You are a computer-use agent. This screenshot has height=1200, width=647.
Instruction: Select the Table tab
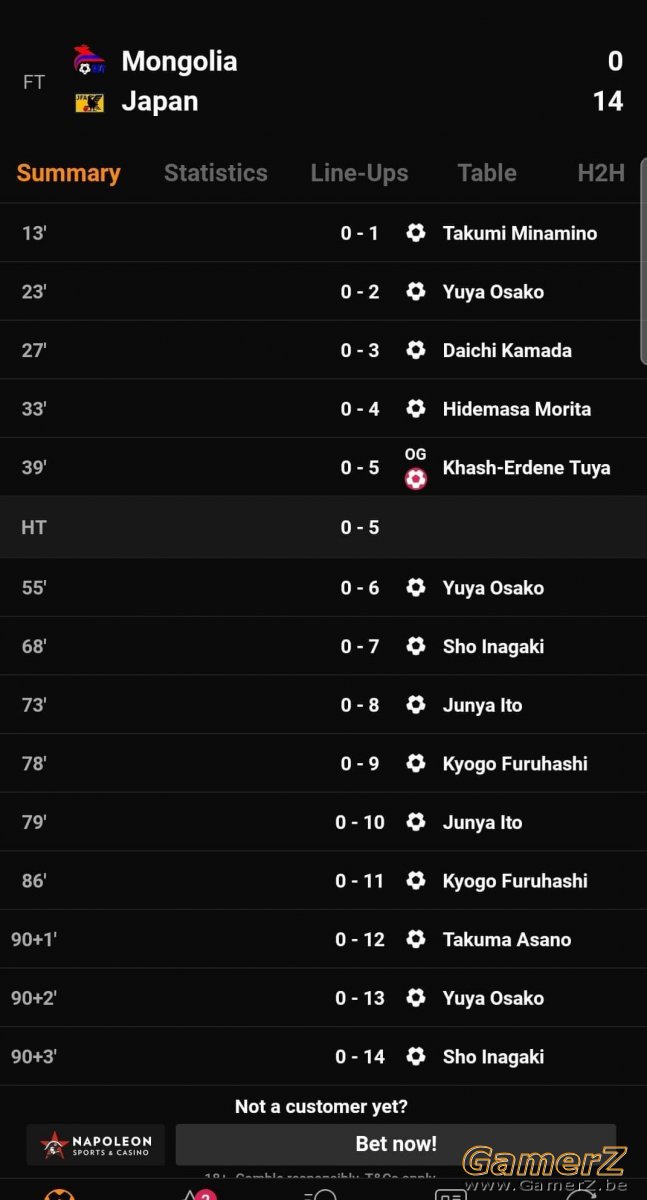(487, 173)
